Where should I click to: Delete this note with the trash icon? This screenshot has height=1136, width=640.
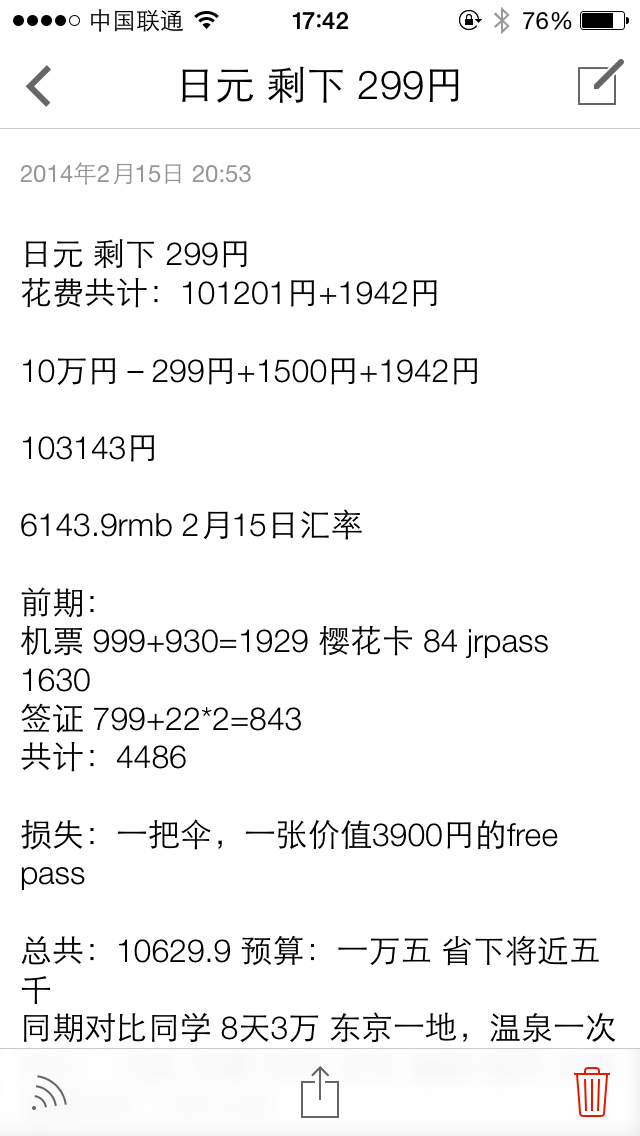[592, 1092]
